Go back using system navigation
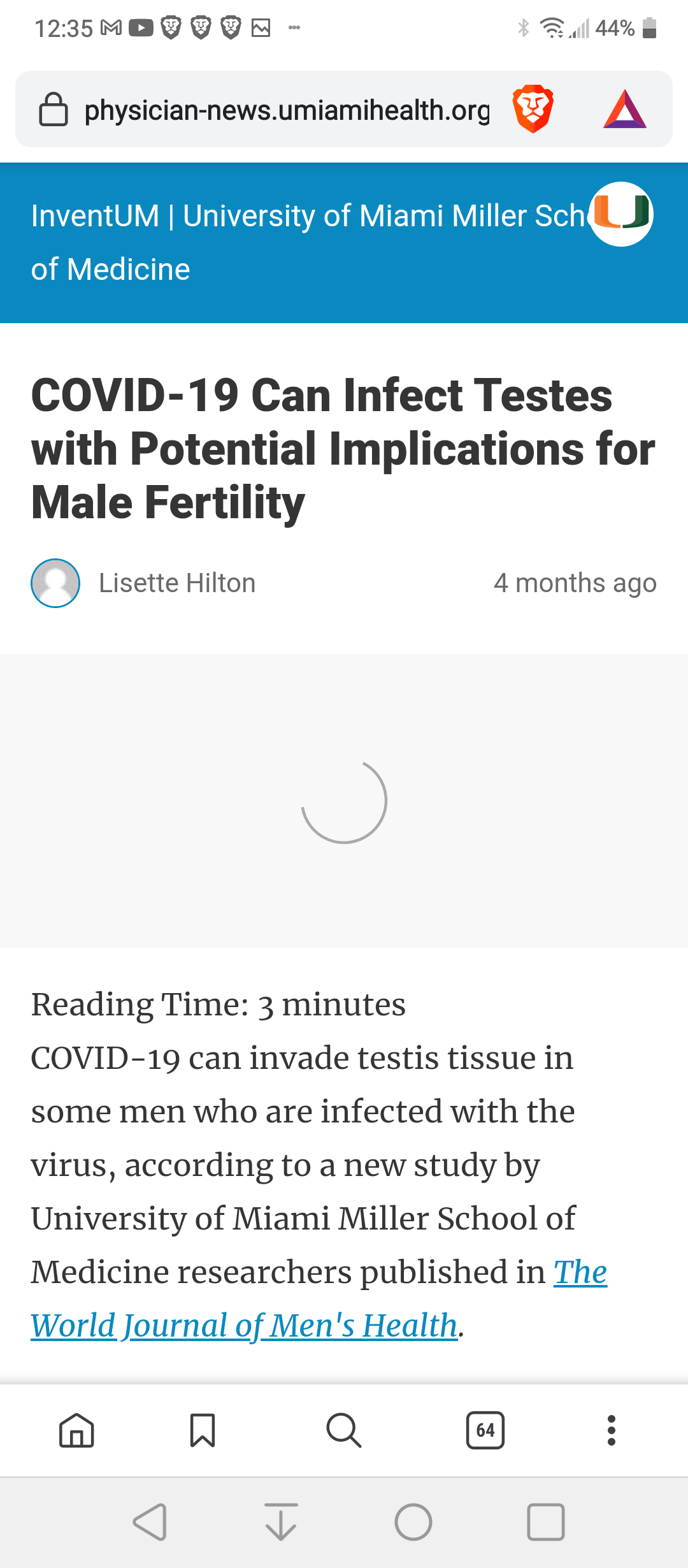This screenshot has width=688, height=1568. (150, 1522)
